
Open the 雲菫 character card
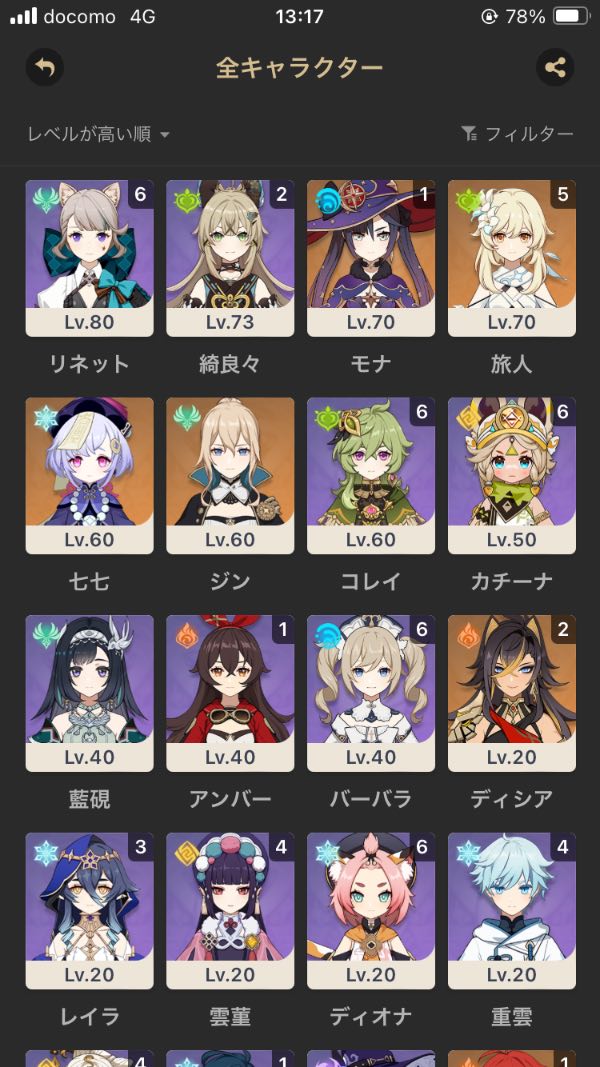pyautogui.click(x=230, y=910)
